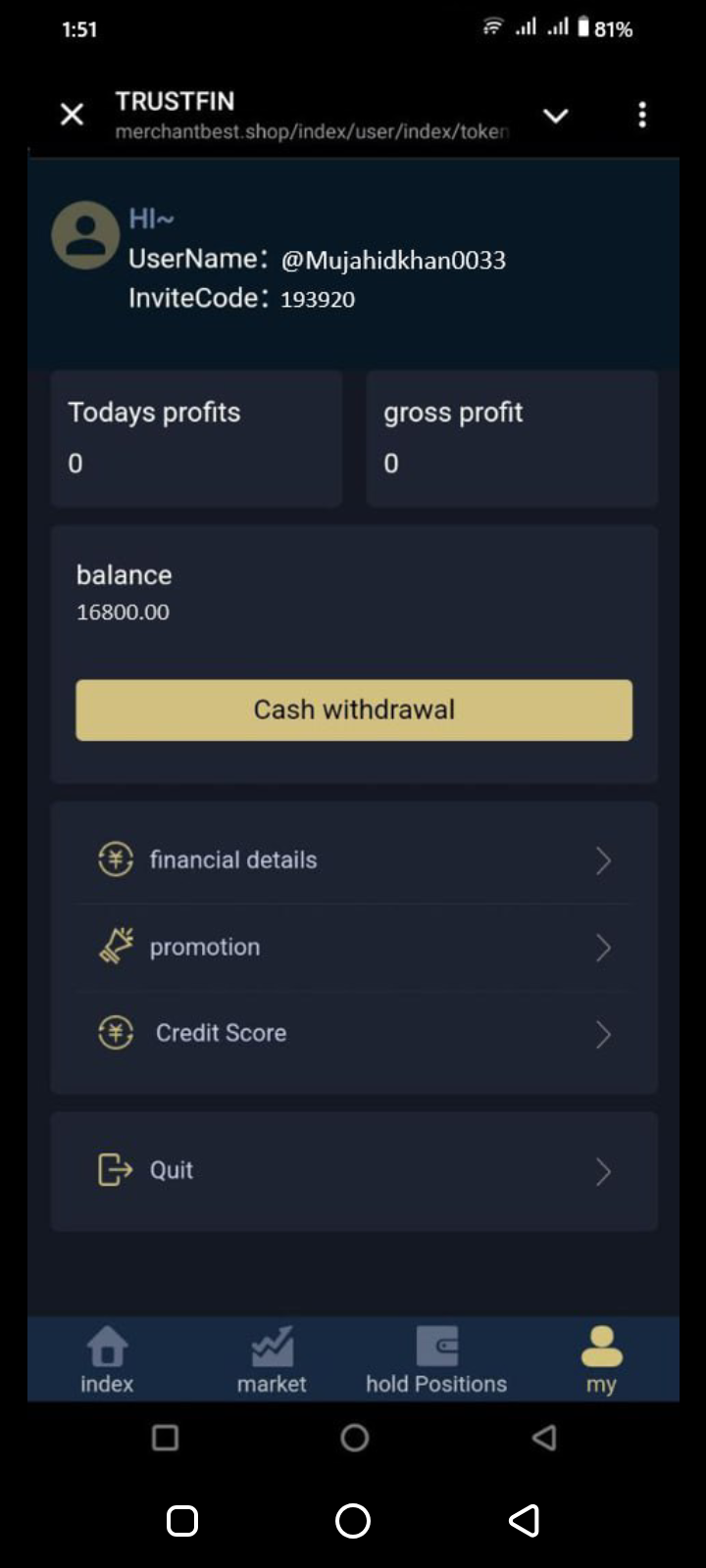Tap the system home button

pos(353,1520)
